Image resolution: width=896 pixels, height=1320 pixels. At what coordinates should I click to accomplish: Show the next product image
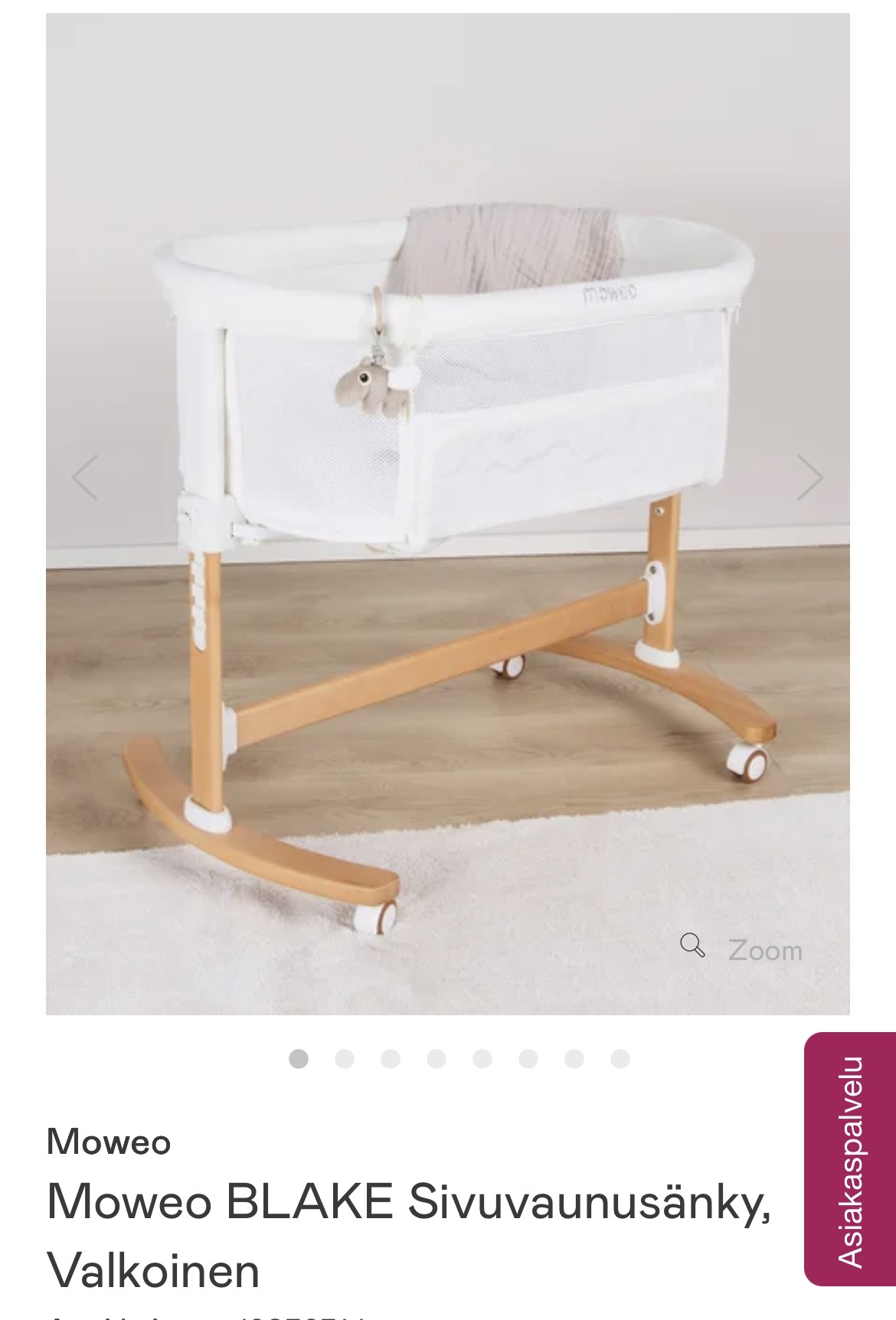(x=809, y=477)
